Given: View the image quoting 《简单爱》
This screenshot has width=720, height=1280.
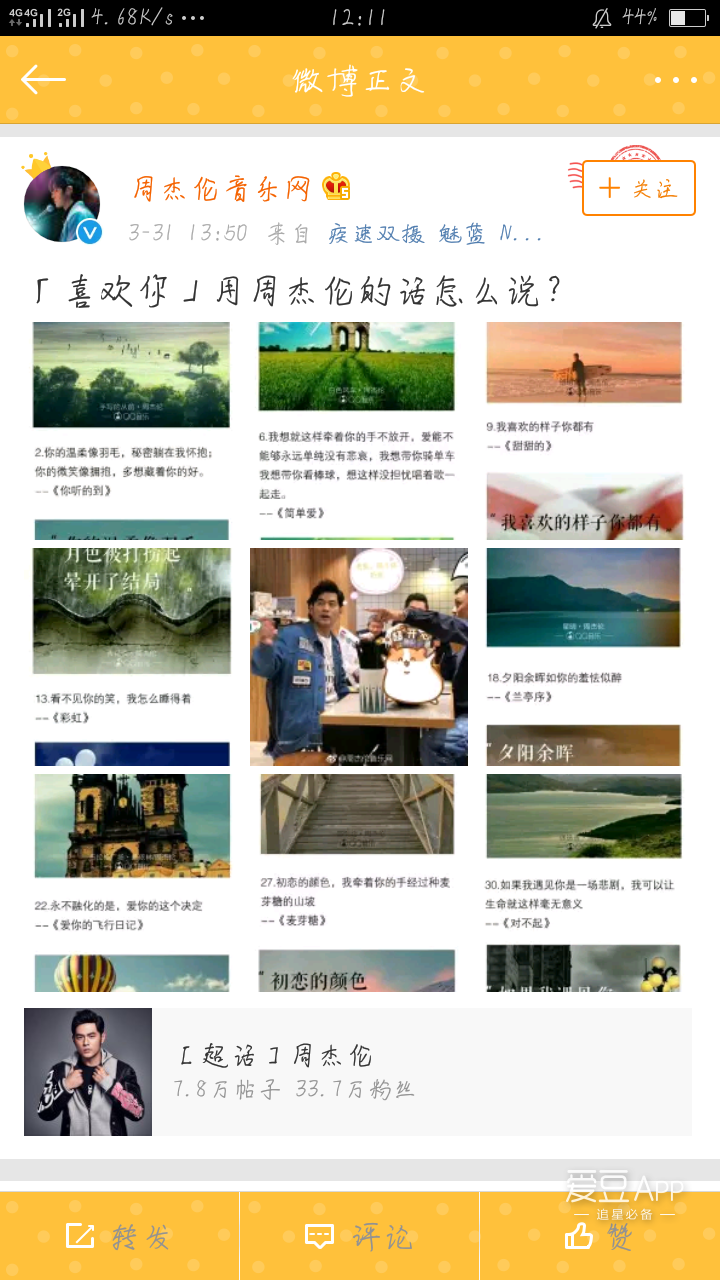Looking at the screenshot, I should point(358,431).
